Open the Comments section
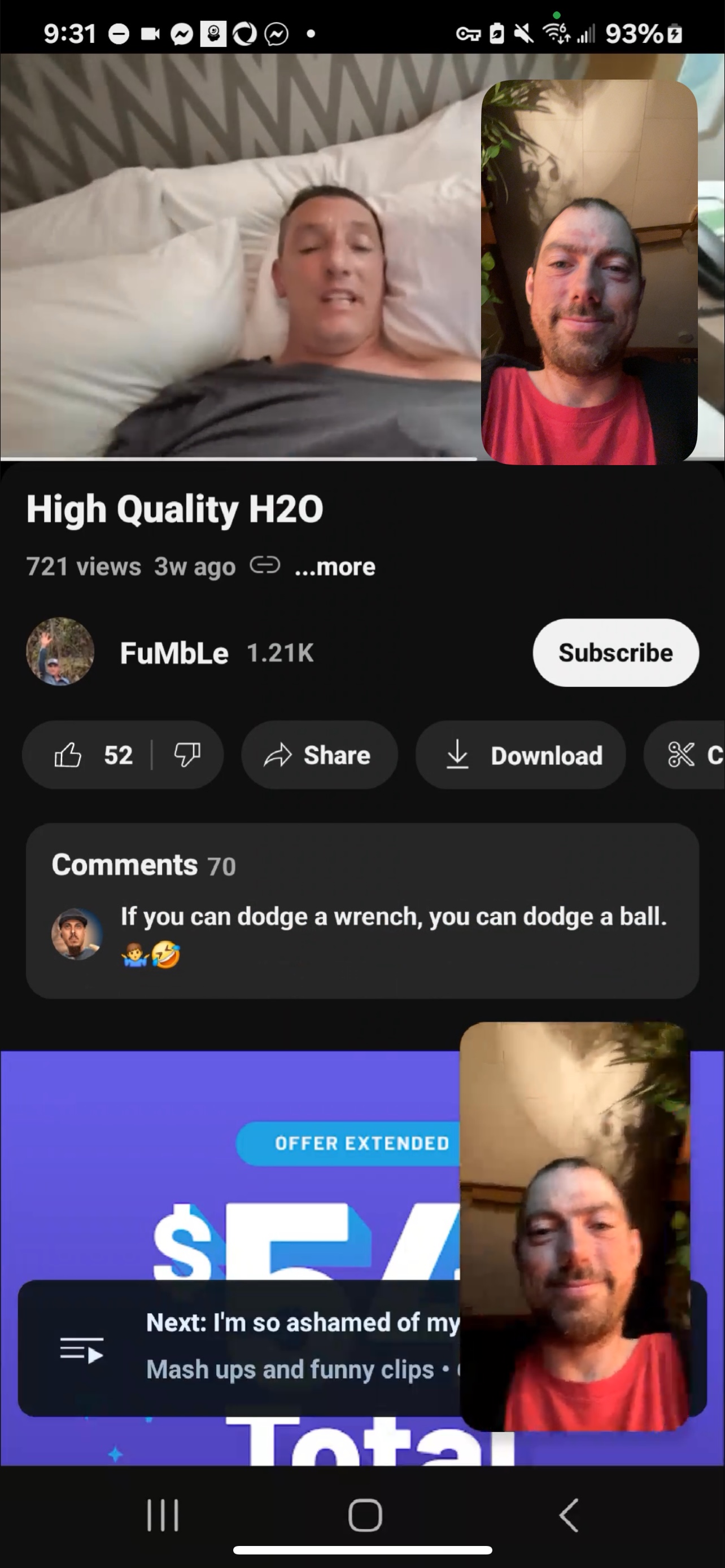 pos(361,910)
